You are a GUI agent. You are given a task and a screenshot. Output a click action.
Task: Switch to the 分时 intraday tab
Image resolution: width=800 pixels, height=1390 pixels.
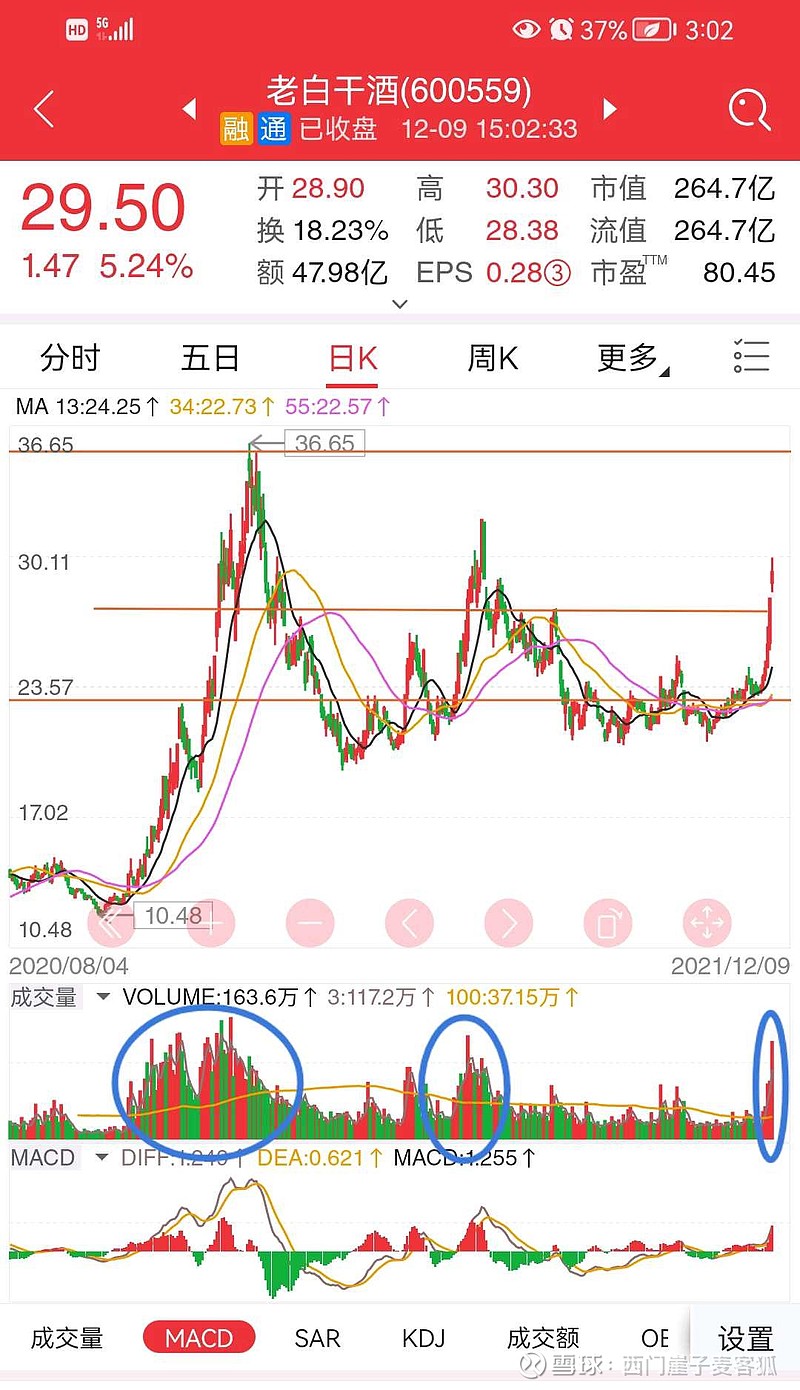tap(69, 357)
